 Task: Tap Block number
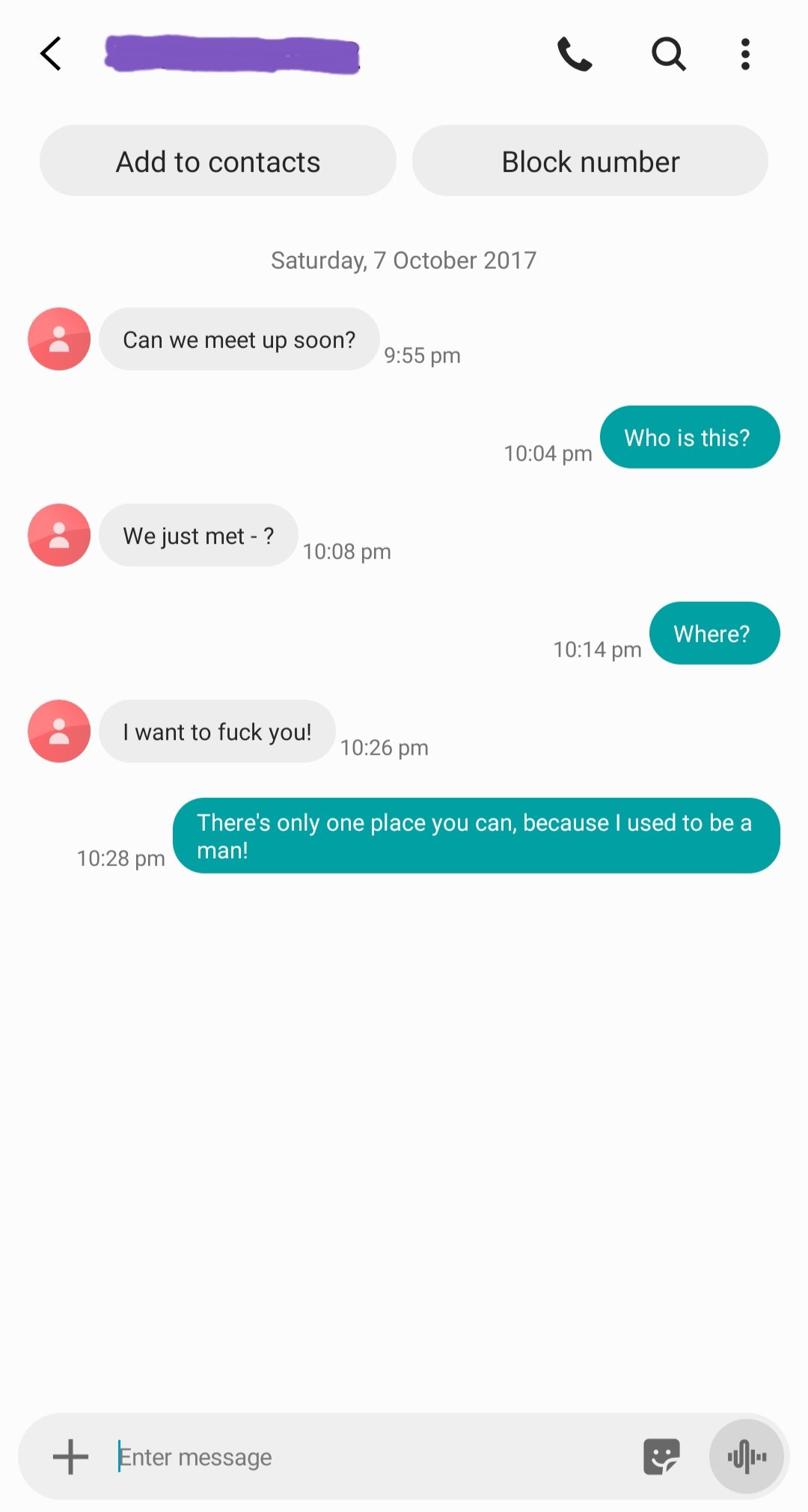[x=590, y=161]
